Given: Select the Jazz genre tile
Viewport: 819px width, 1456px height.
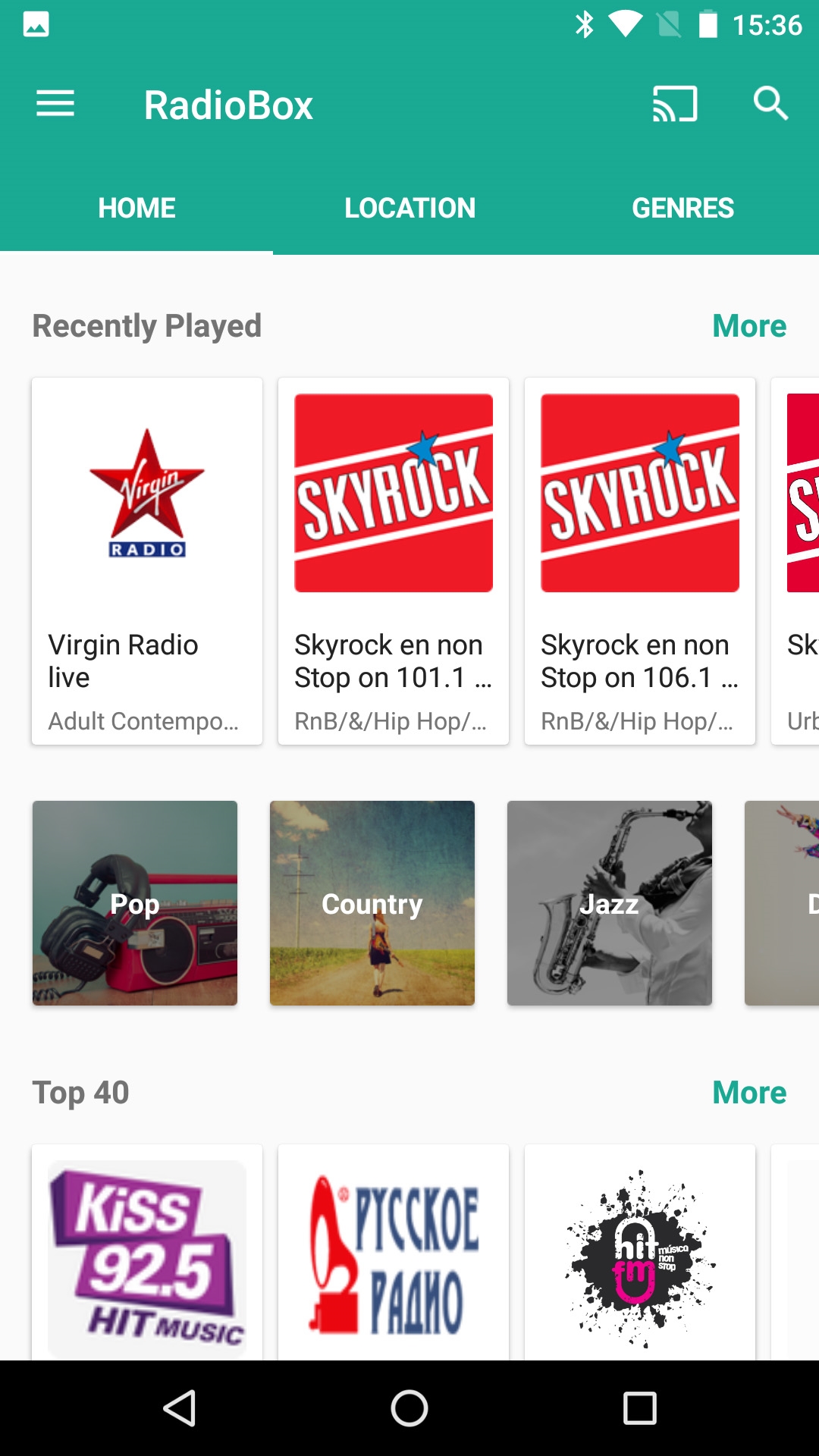Looking at the screenshot, I should point(609,903).
